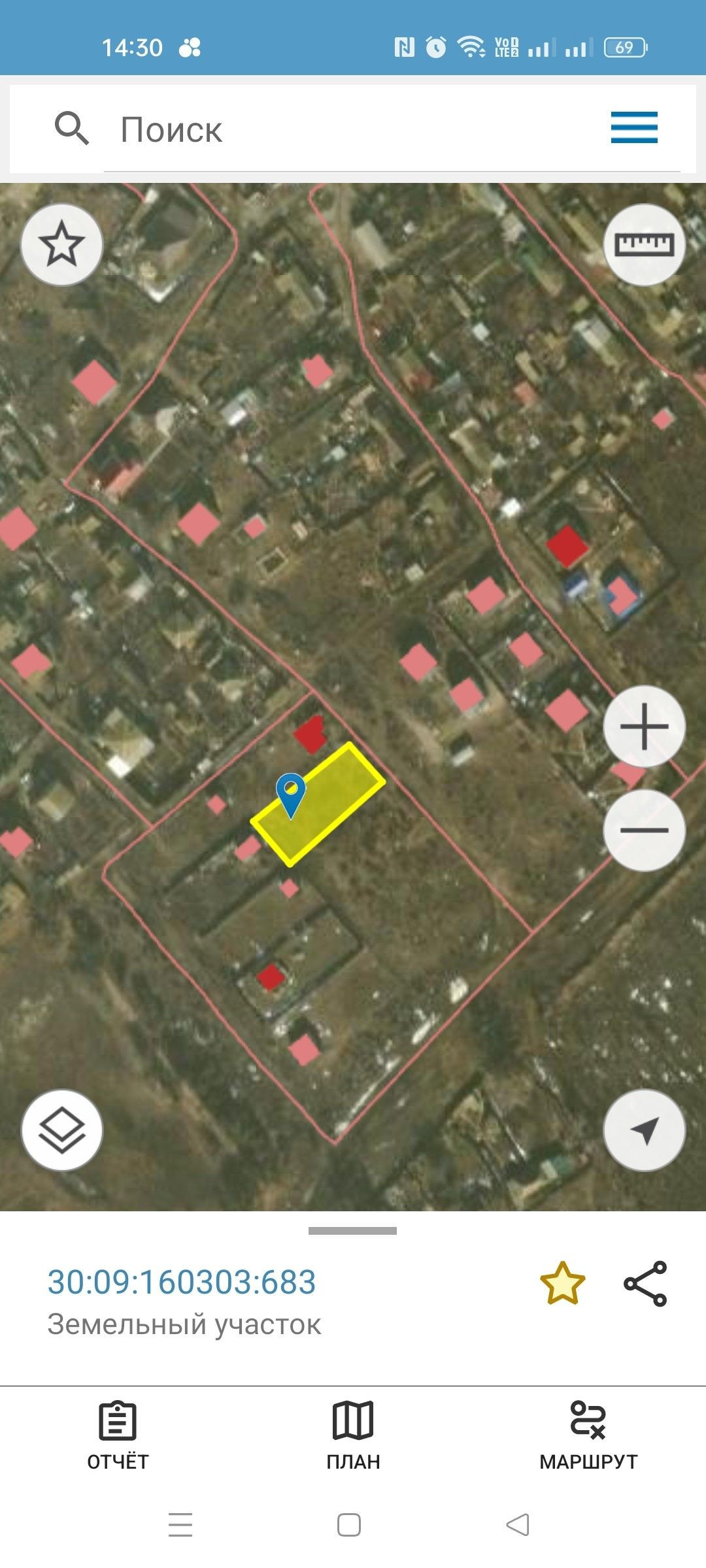This screenshot has width=706, height=1568.
Task: Open cadastral number 30:09:160303:683 details
Action: (182, 1282)
